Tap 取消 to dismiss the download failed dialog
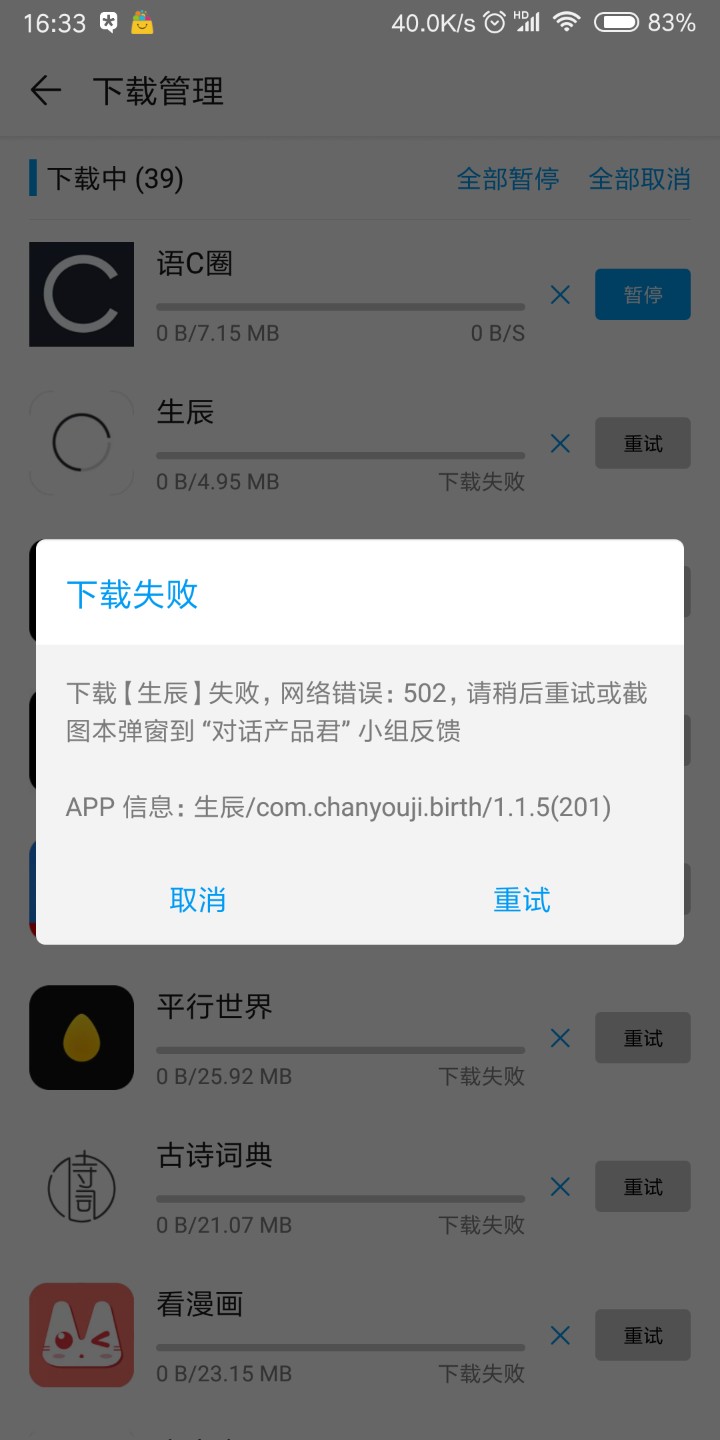Screen dimensions: 720x1440 [198, 900]
